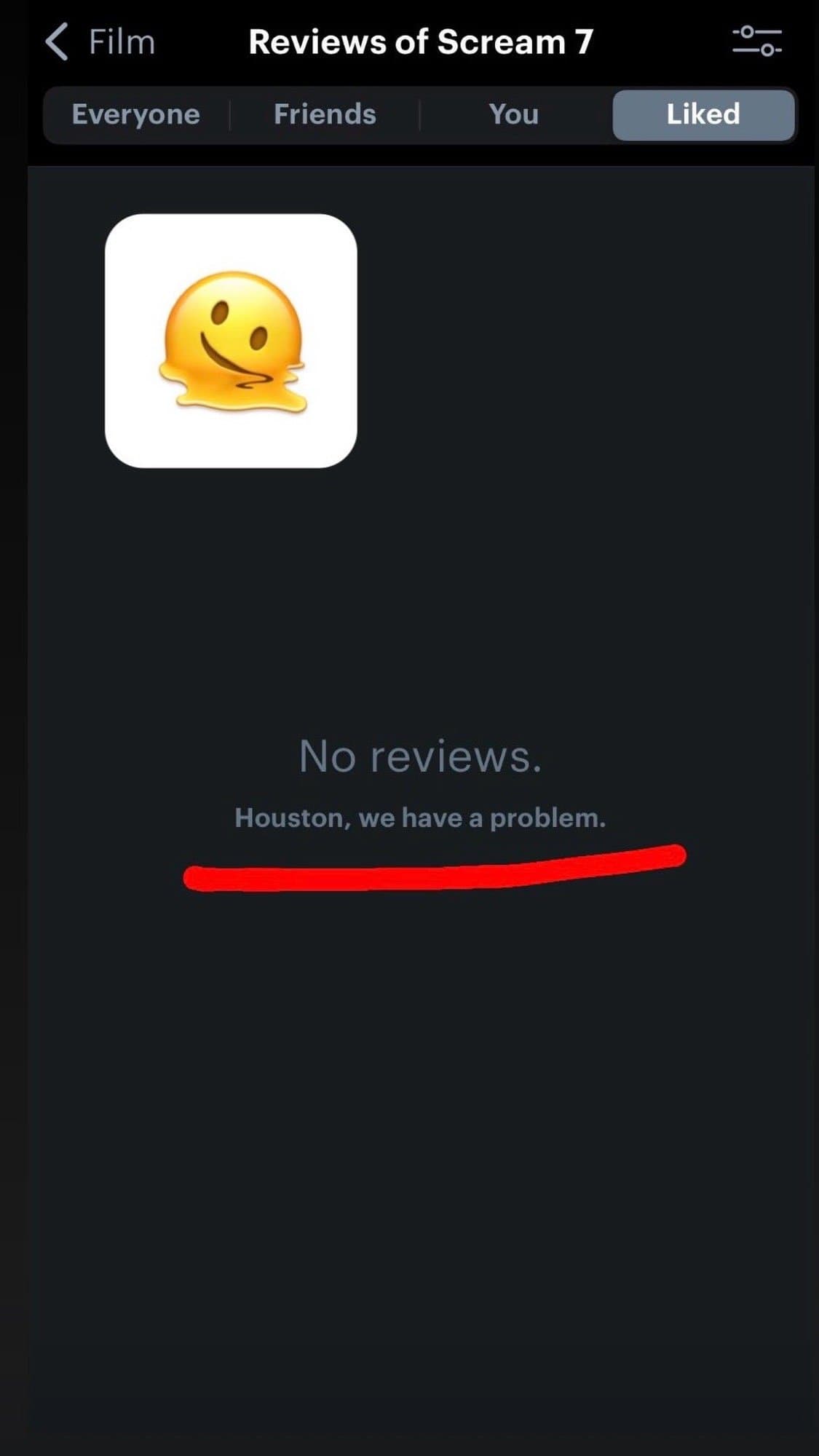Switch to the Friends tab
Screen dimensions: 819x1456
pyautogui.click(x=325, y=114)
